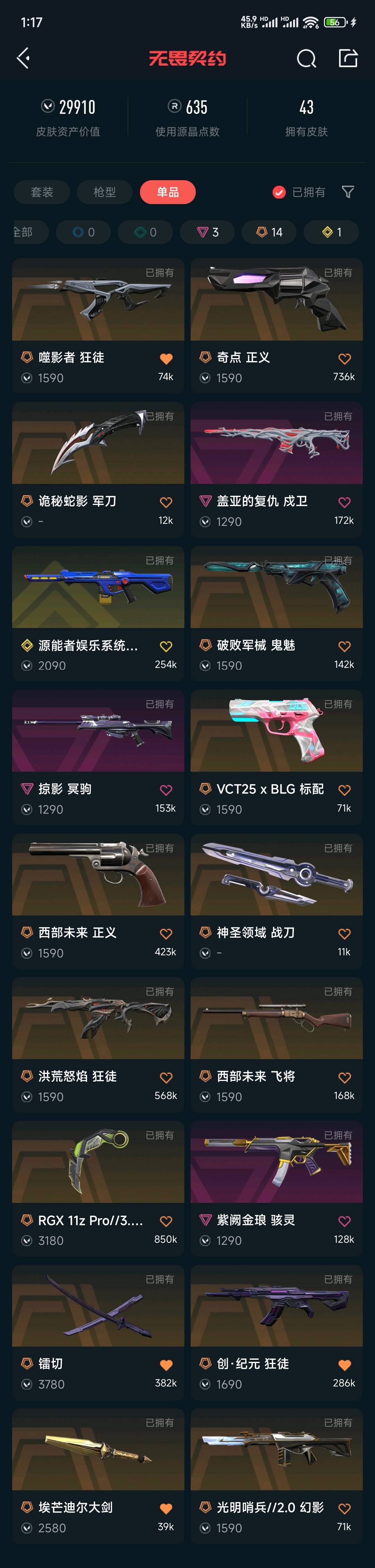Image resolution: width=375 pixels, height=1568 pixels.
Task: Filter by the yellow rarity chip showing 1
Action: coord(331,232)
